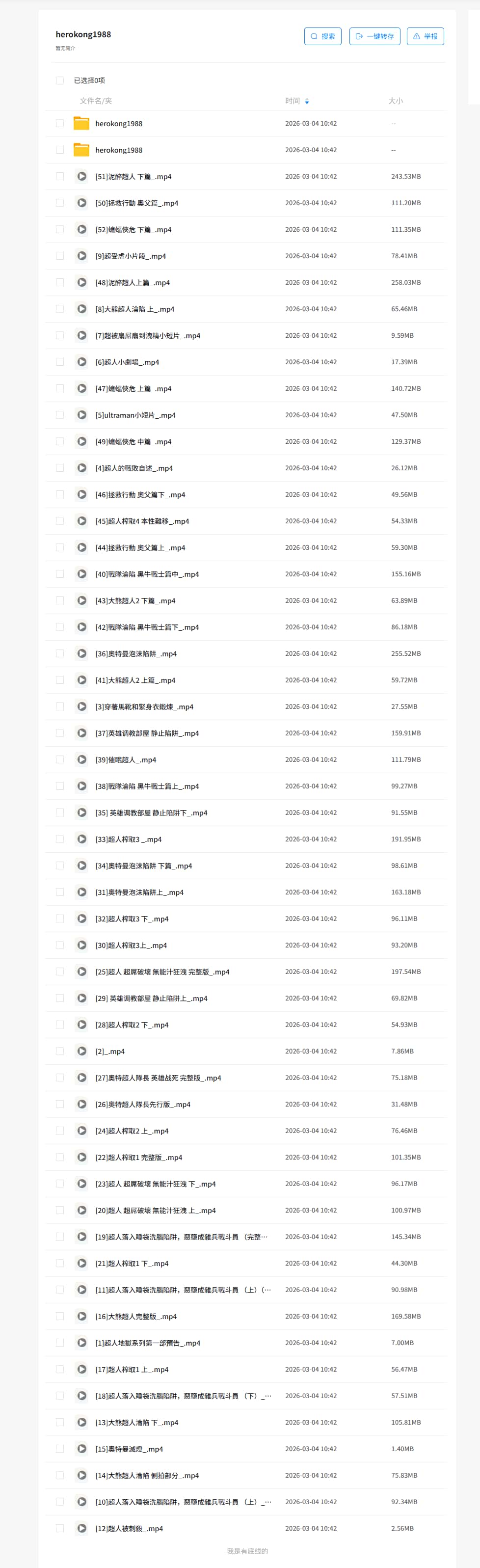Open [3]穿著馬靴和緊身衣鍛煉_.mp4
This screenshot has width=480, height=1568.
(x=144, y=707)
